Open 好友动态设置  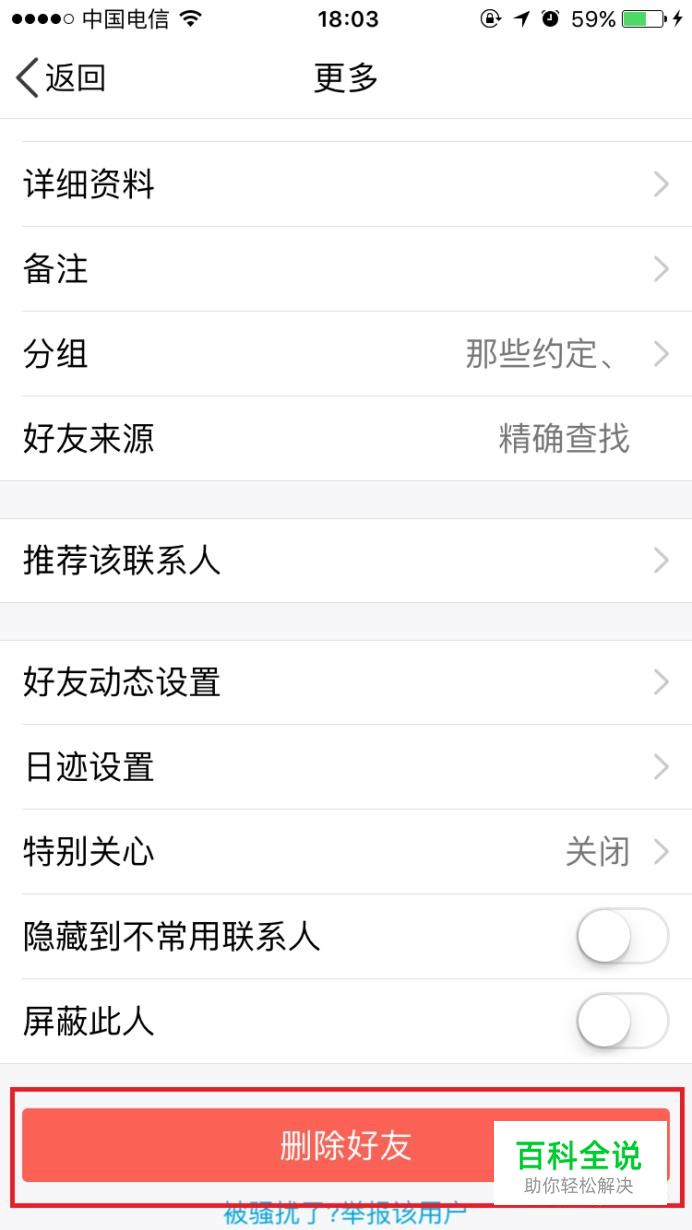(346, 682)
